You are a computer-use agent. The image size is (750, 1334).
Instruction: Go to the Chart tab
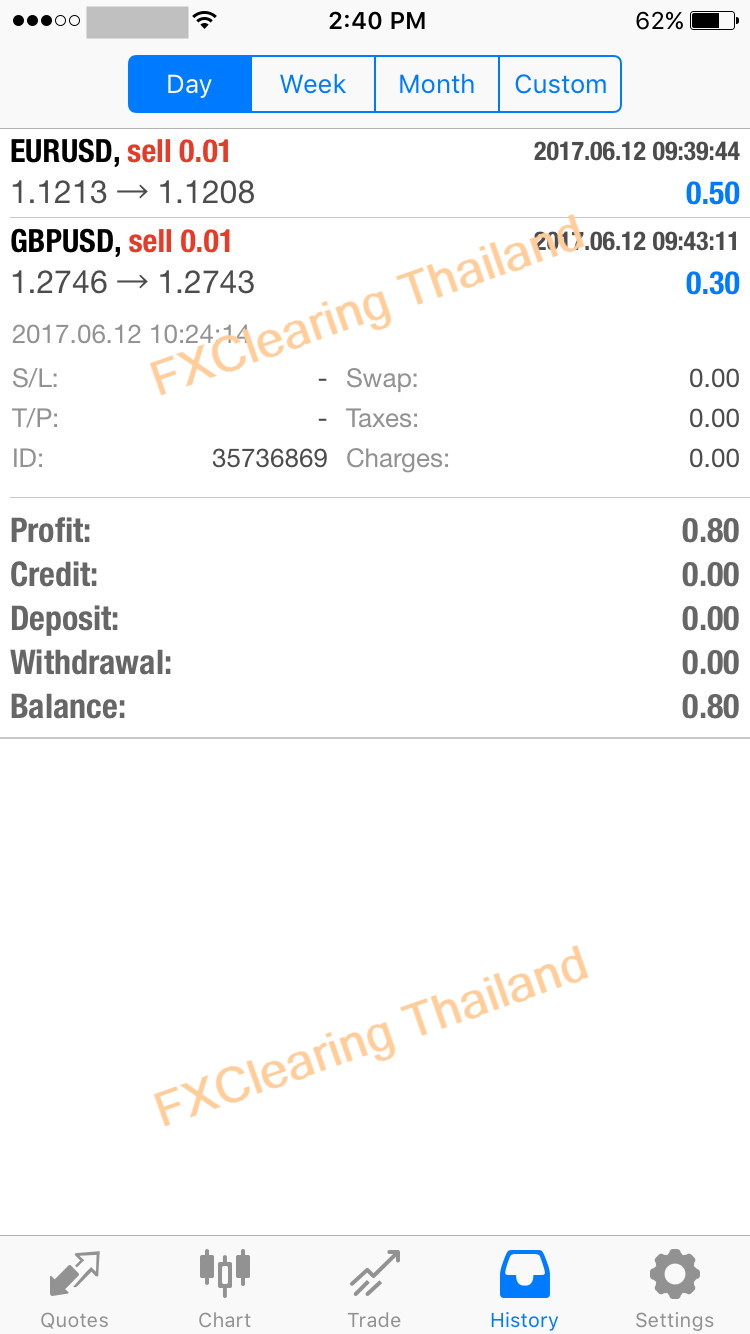click(x=225, y=1288)
